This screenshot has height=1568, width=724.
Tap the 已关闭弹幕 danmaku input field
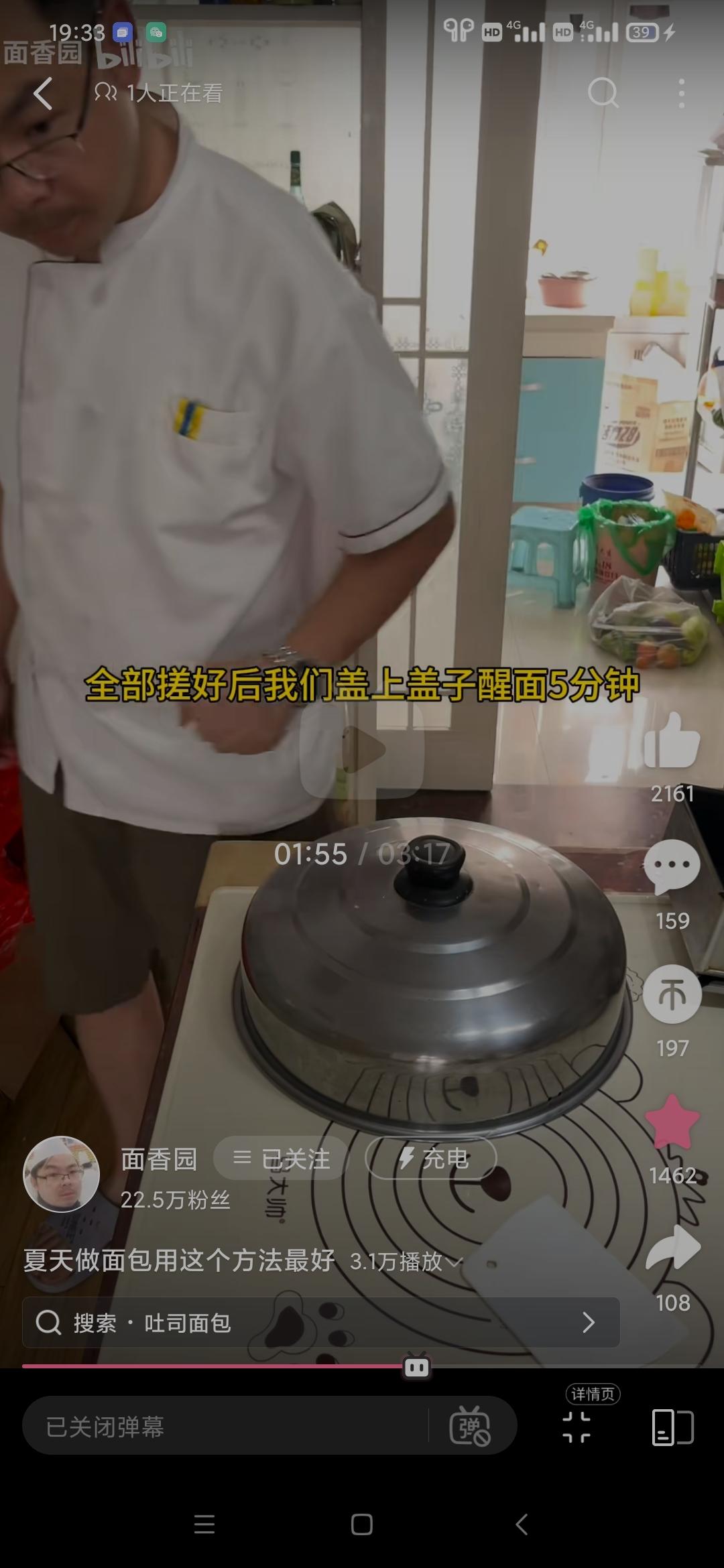click(x=225, y=1427)
